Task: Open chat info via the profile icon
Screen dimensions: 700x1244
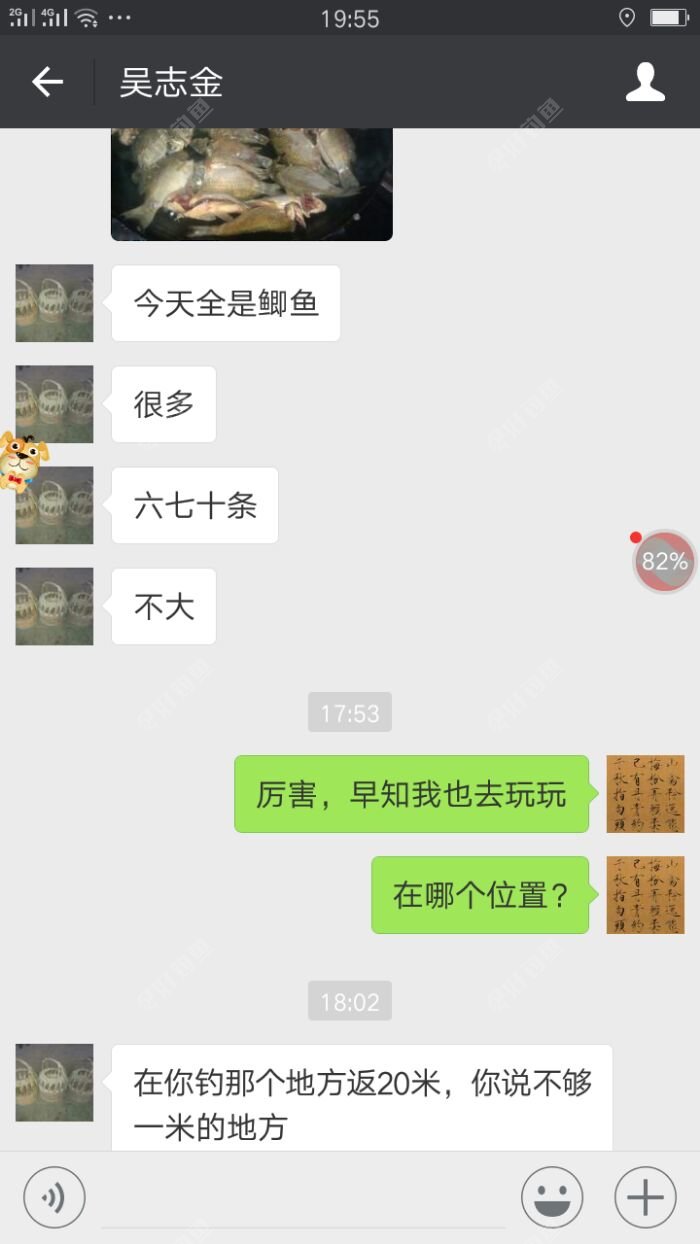Action: [645, 82]
